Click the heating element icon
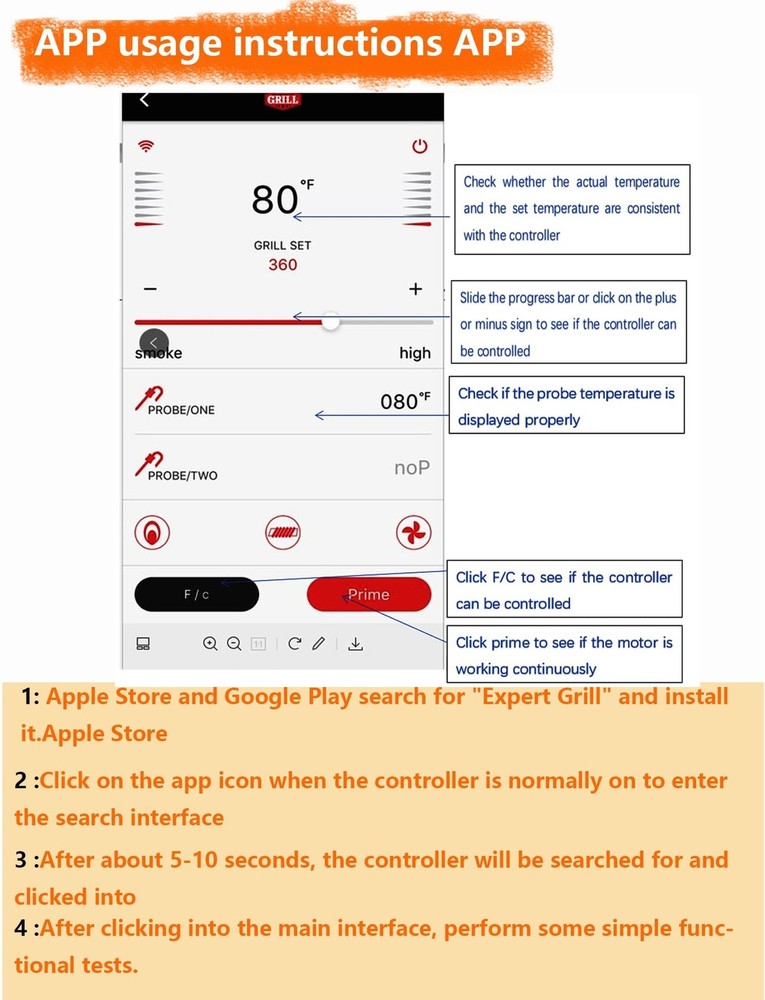The image size is (765, 1000). coord(282,532)
